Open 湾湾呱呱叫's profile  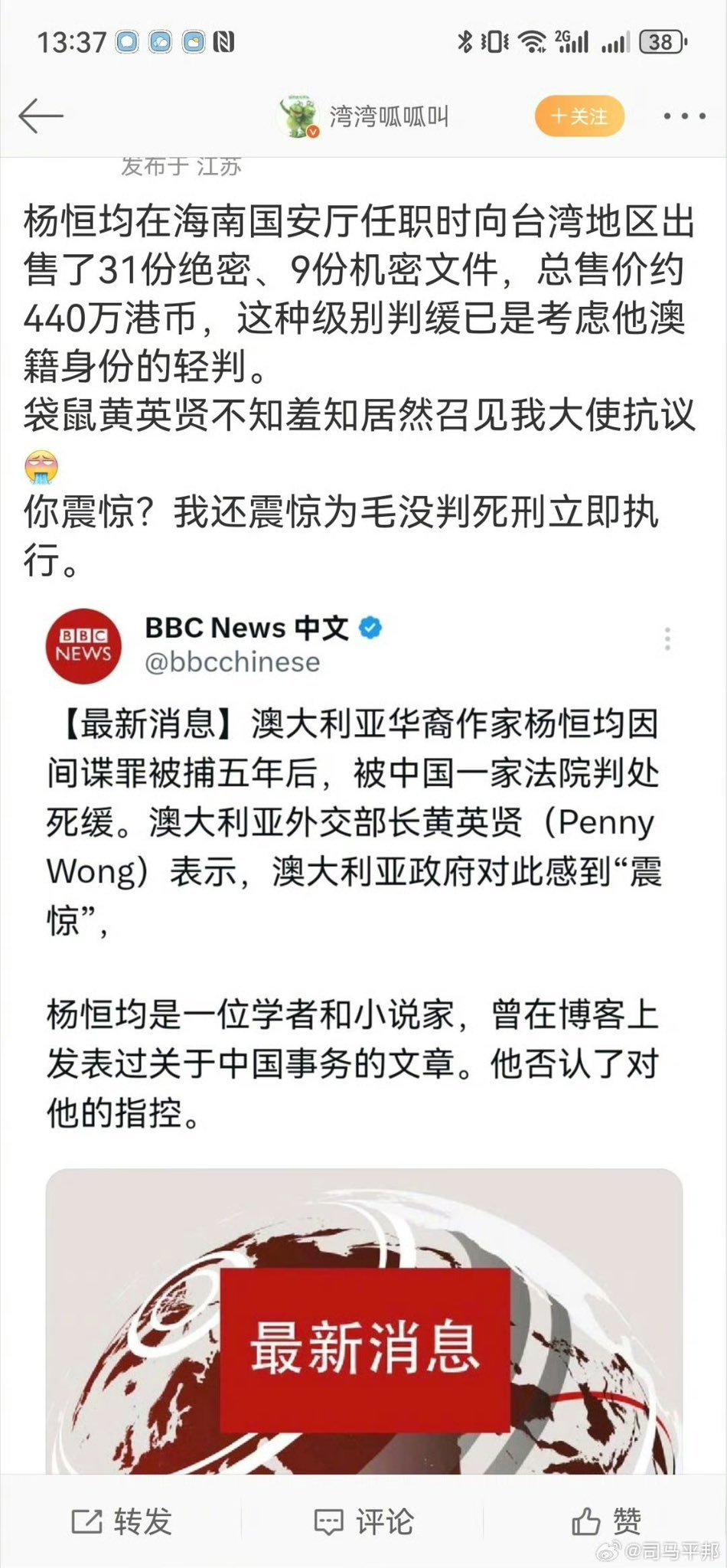click(363, 116)
